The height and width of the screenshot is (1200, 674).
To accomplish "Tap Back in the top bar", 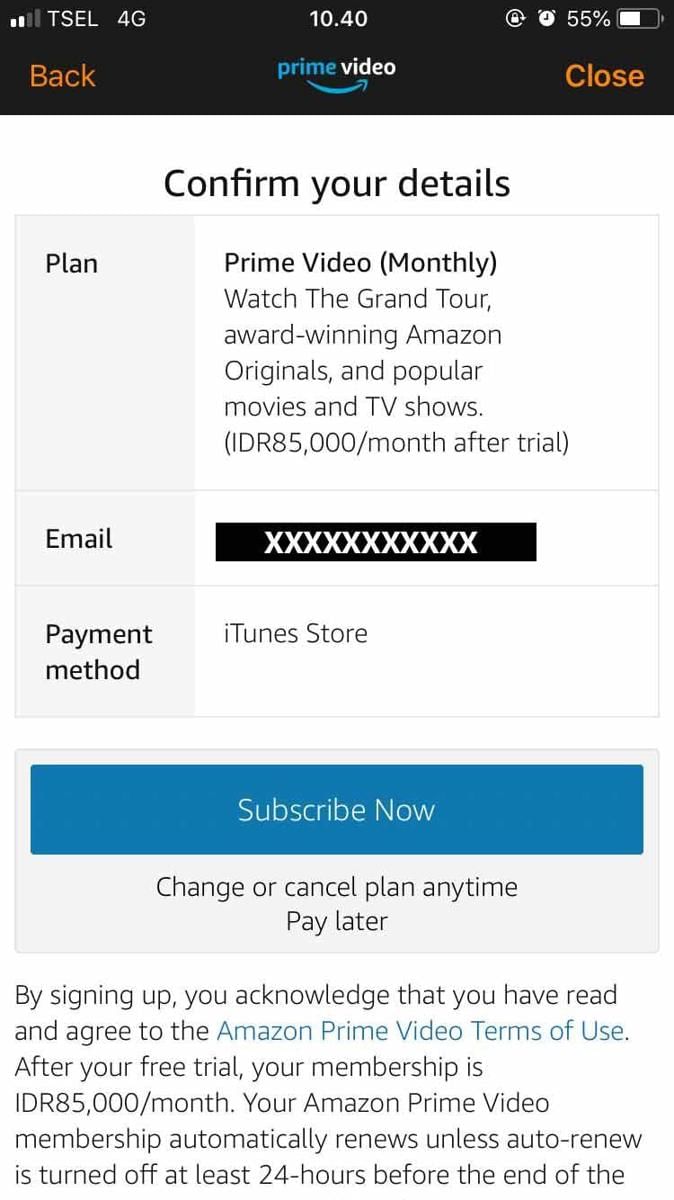I will click(x=62, y=76).
